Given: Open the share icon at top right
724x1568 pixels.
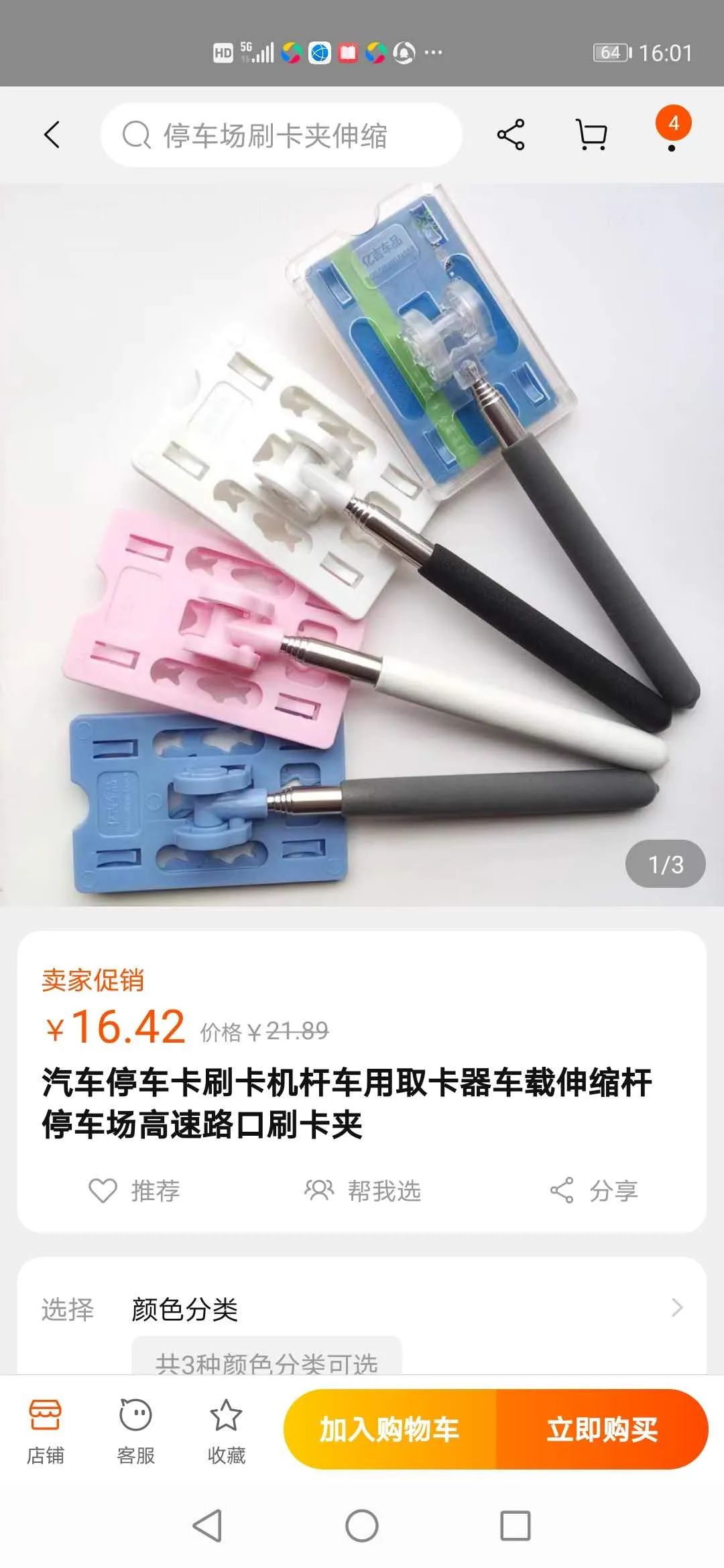Looking at the screenshot, I should [x=509, y=135].
